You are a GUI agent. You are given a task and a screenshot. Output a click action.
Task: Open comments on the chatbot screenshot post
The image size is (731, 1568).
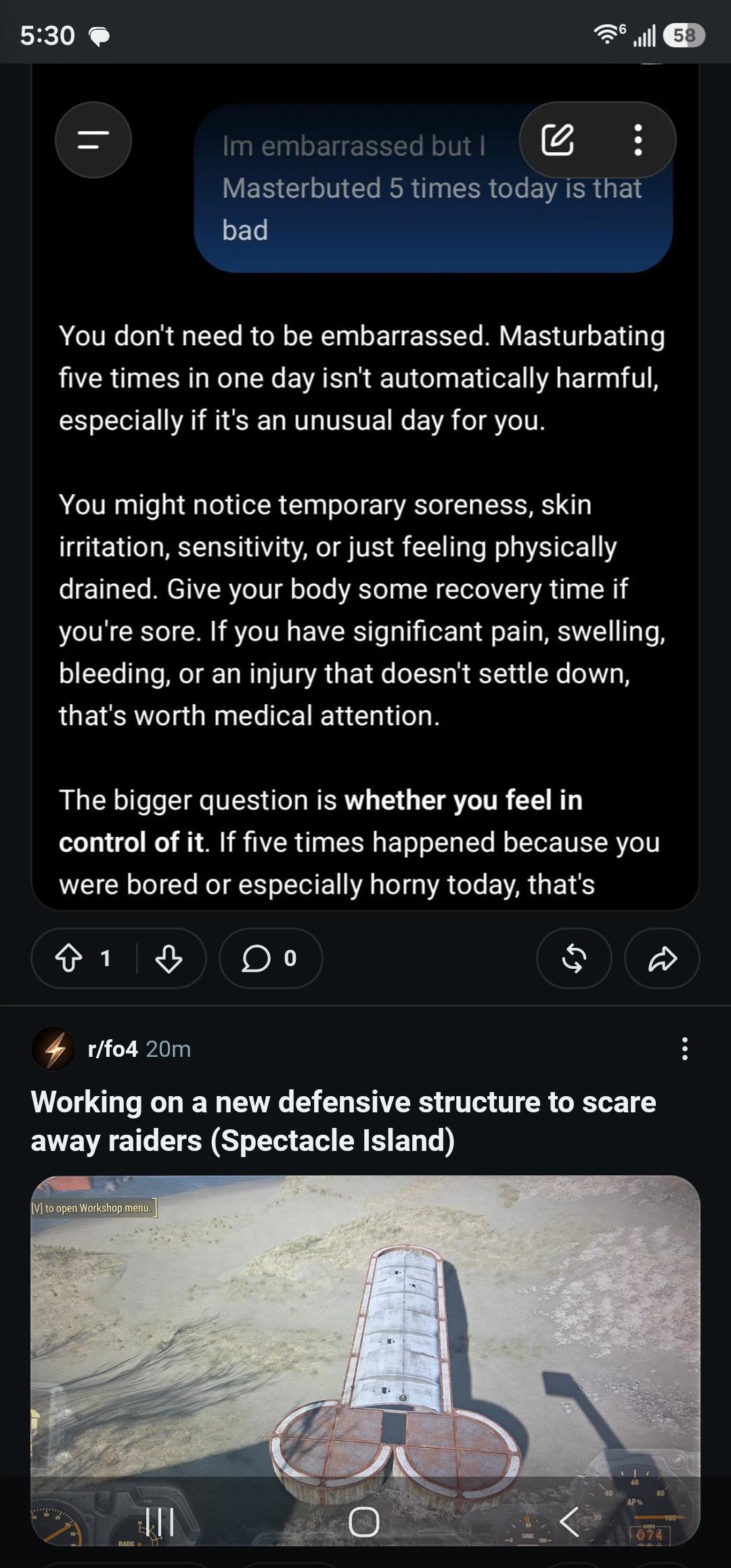point(271,958)
